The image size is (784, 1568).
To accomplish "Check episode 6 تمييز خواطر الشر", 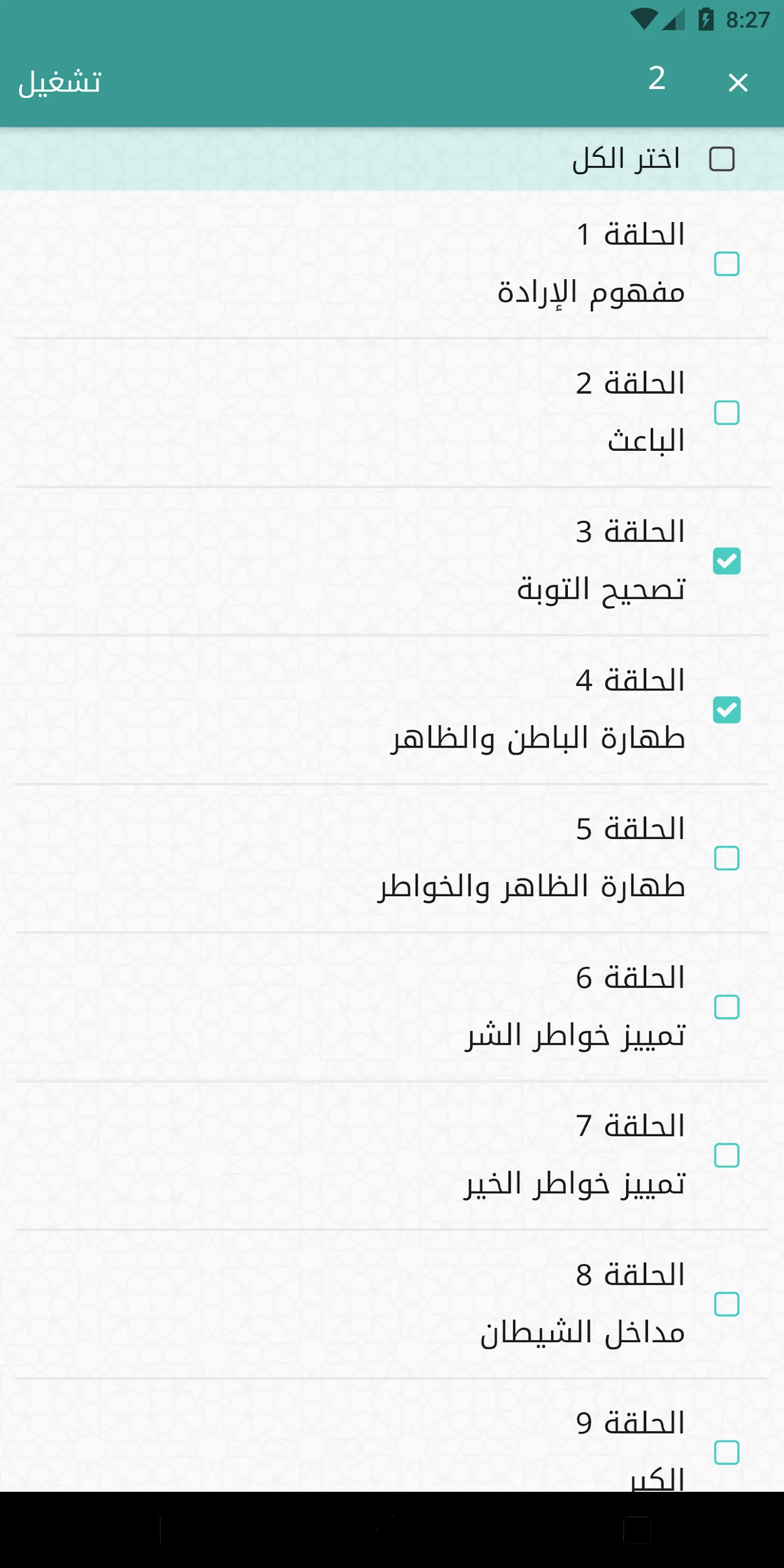I will [726, 1007].
